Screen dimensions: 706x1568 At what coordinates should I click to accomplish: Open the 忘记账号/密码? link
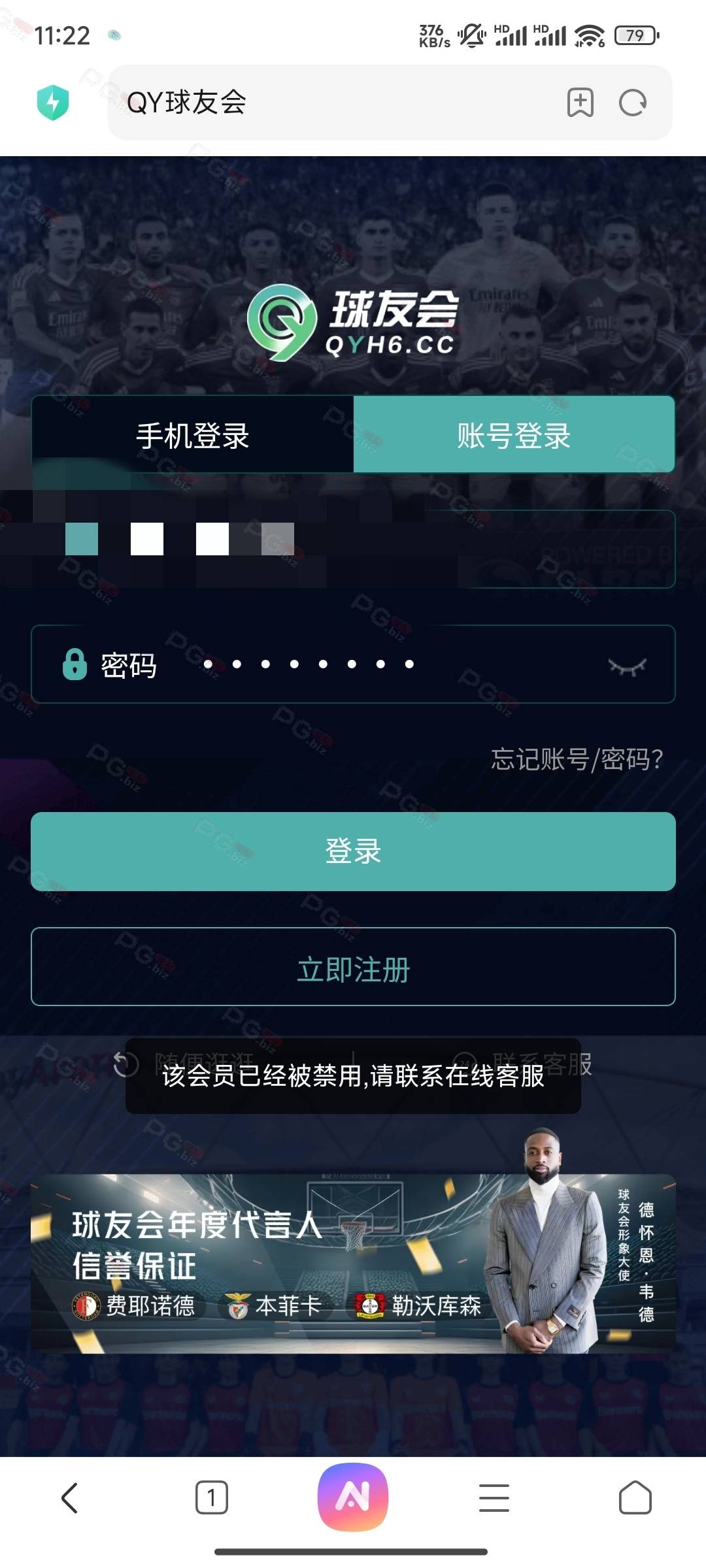(x=577, y=759)
